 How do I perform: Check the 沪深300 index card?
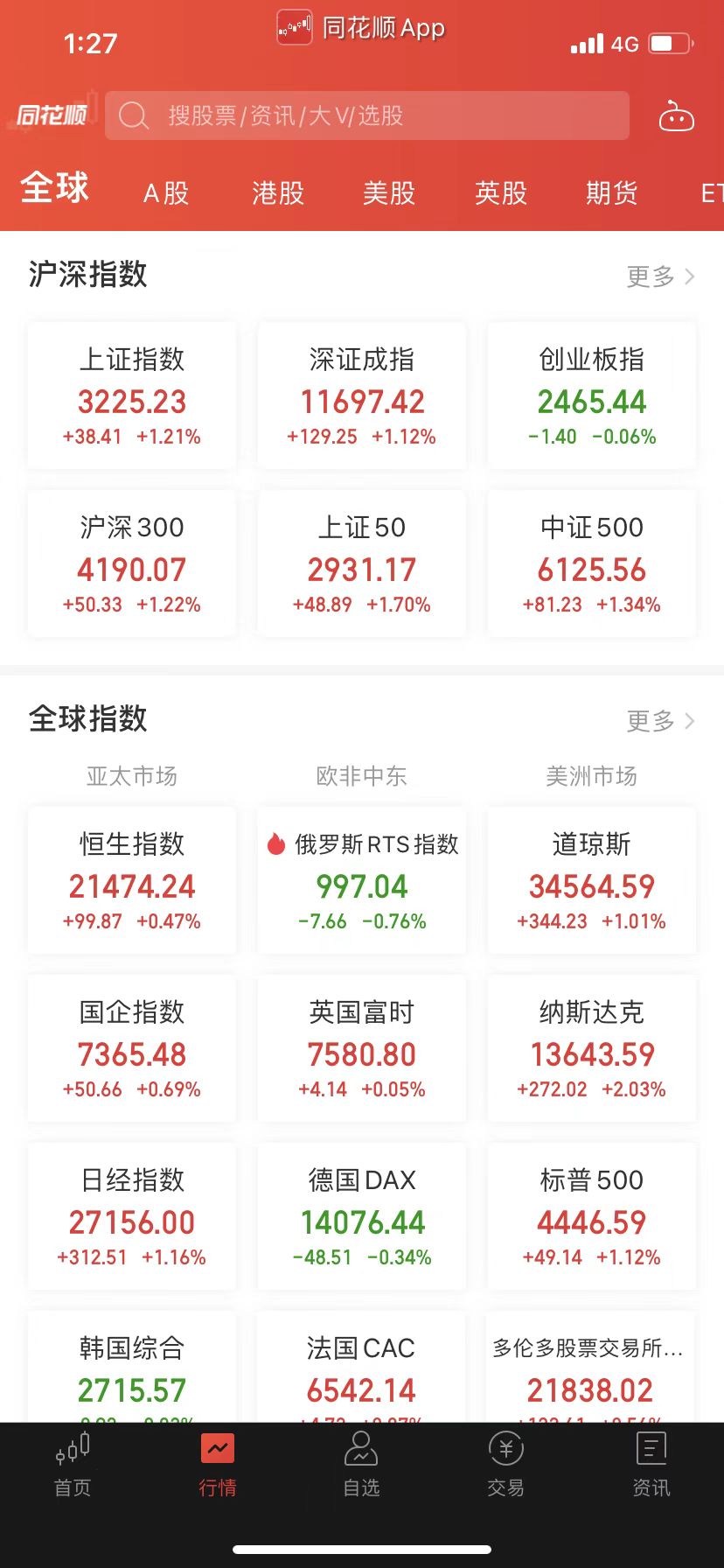132,563
